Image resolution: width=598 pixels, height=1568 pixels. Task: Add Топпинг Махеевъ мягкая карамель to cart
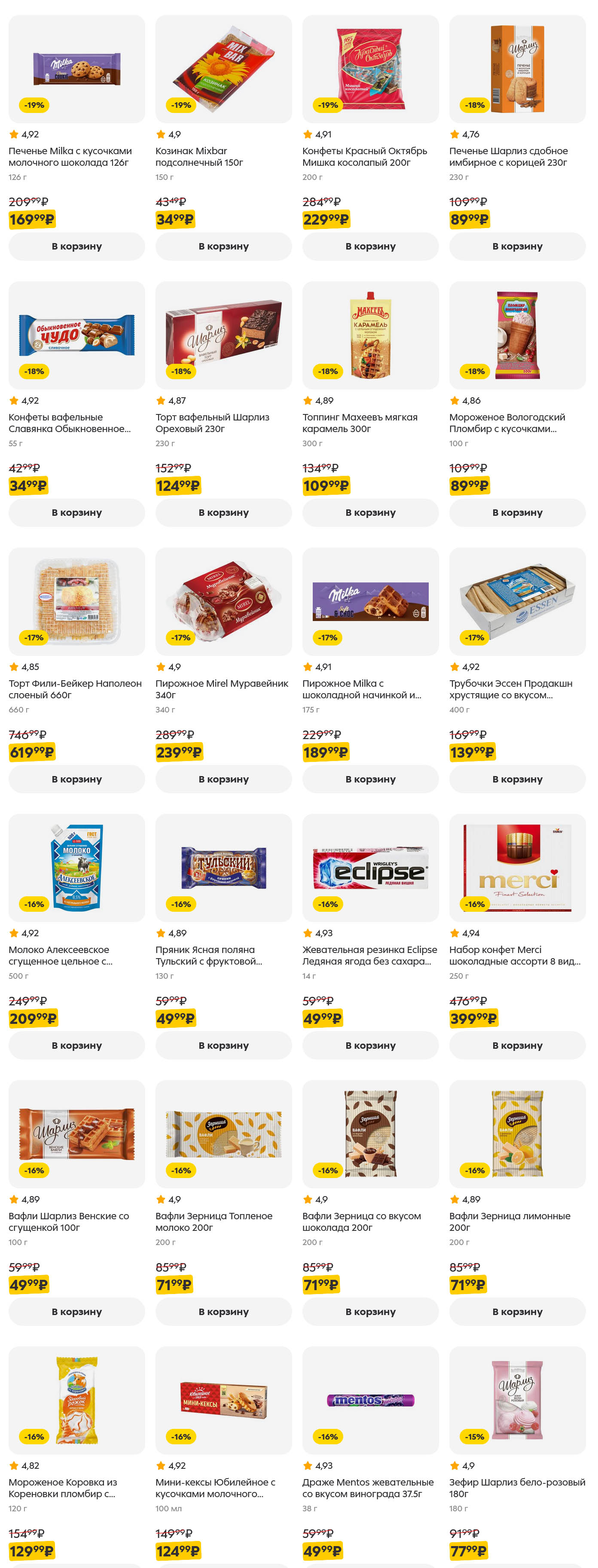(370, 512)
